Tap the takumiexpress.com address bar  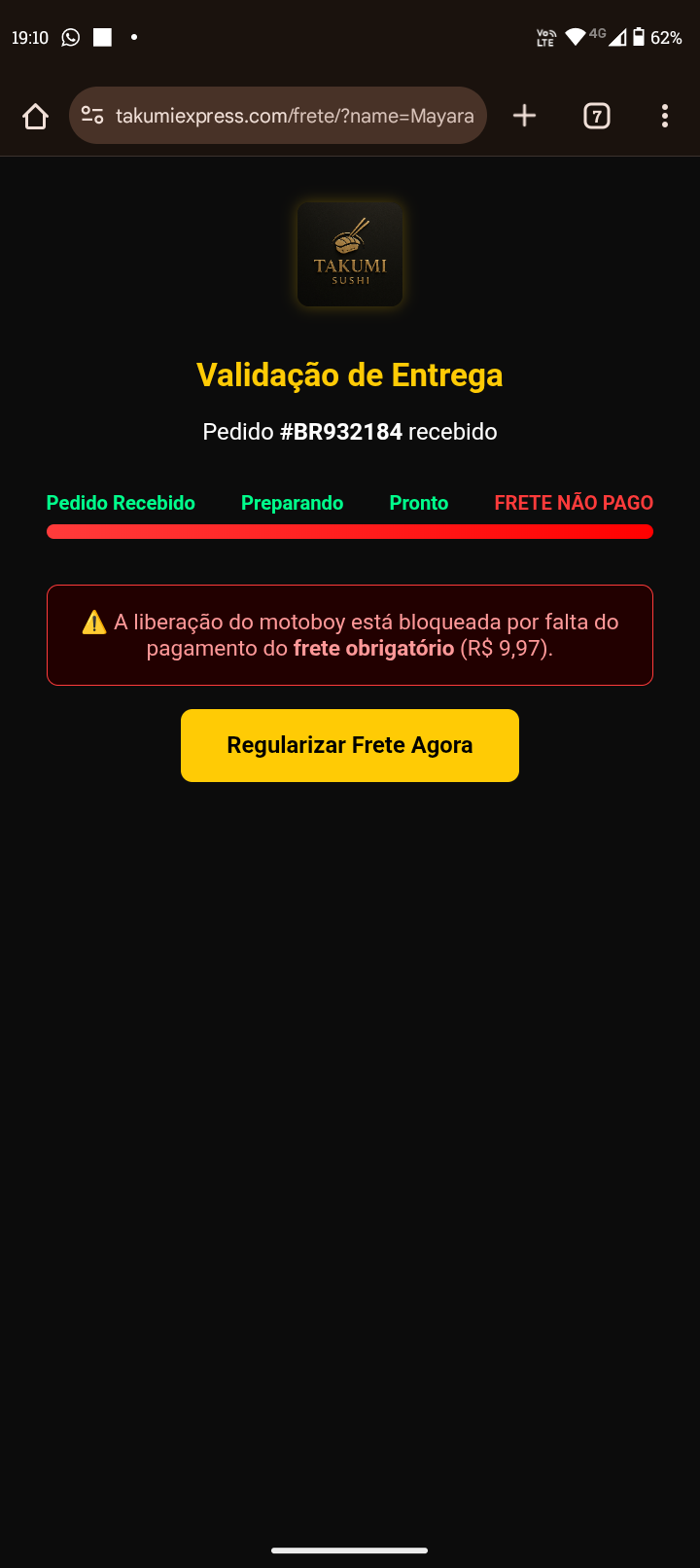click(x=295, y=117)
